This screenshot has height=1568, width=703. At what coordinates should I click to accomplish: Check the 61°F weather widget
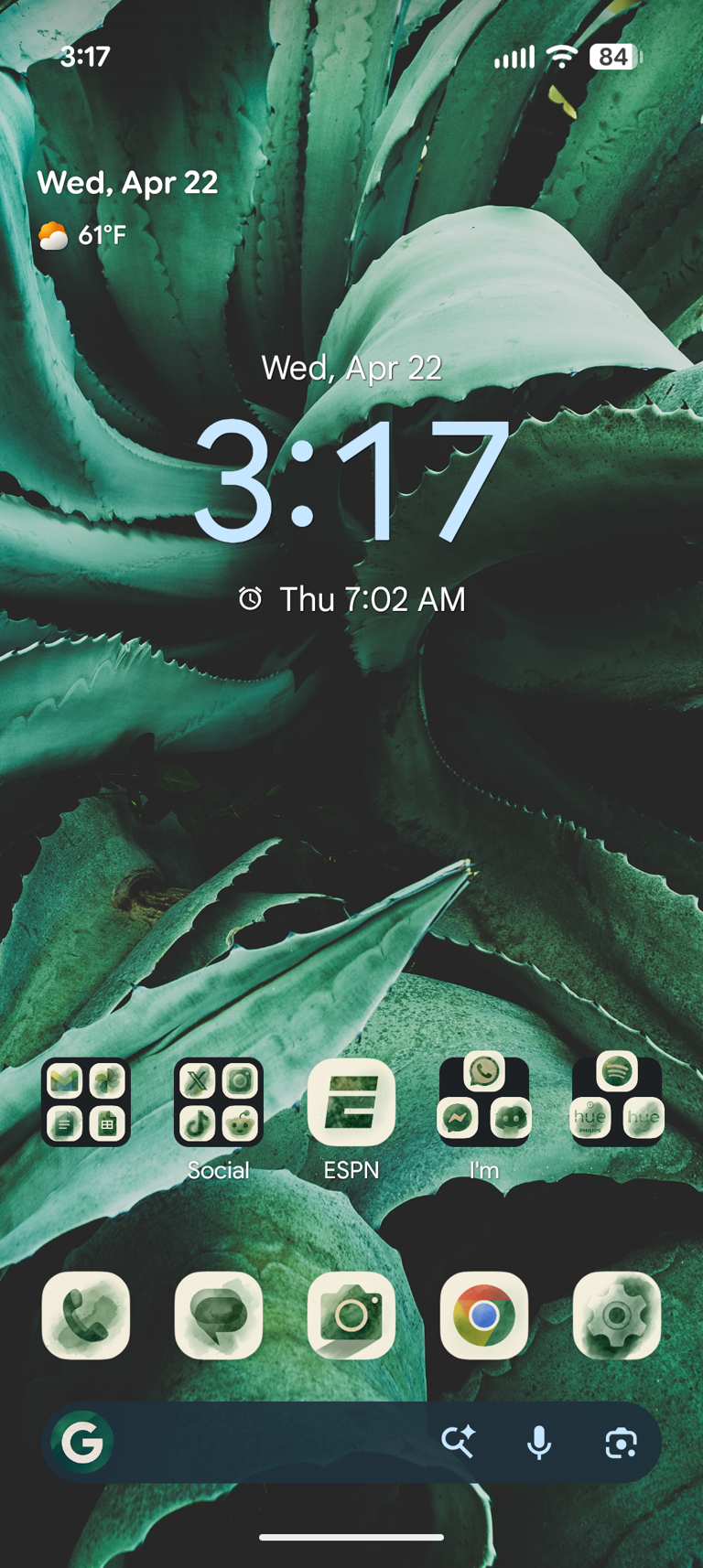coord(82,236)
